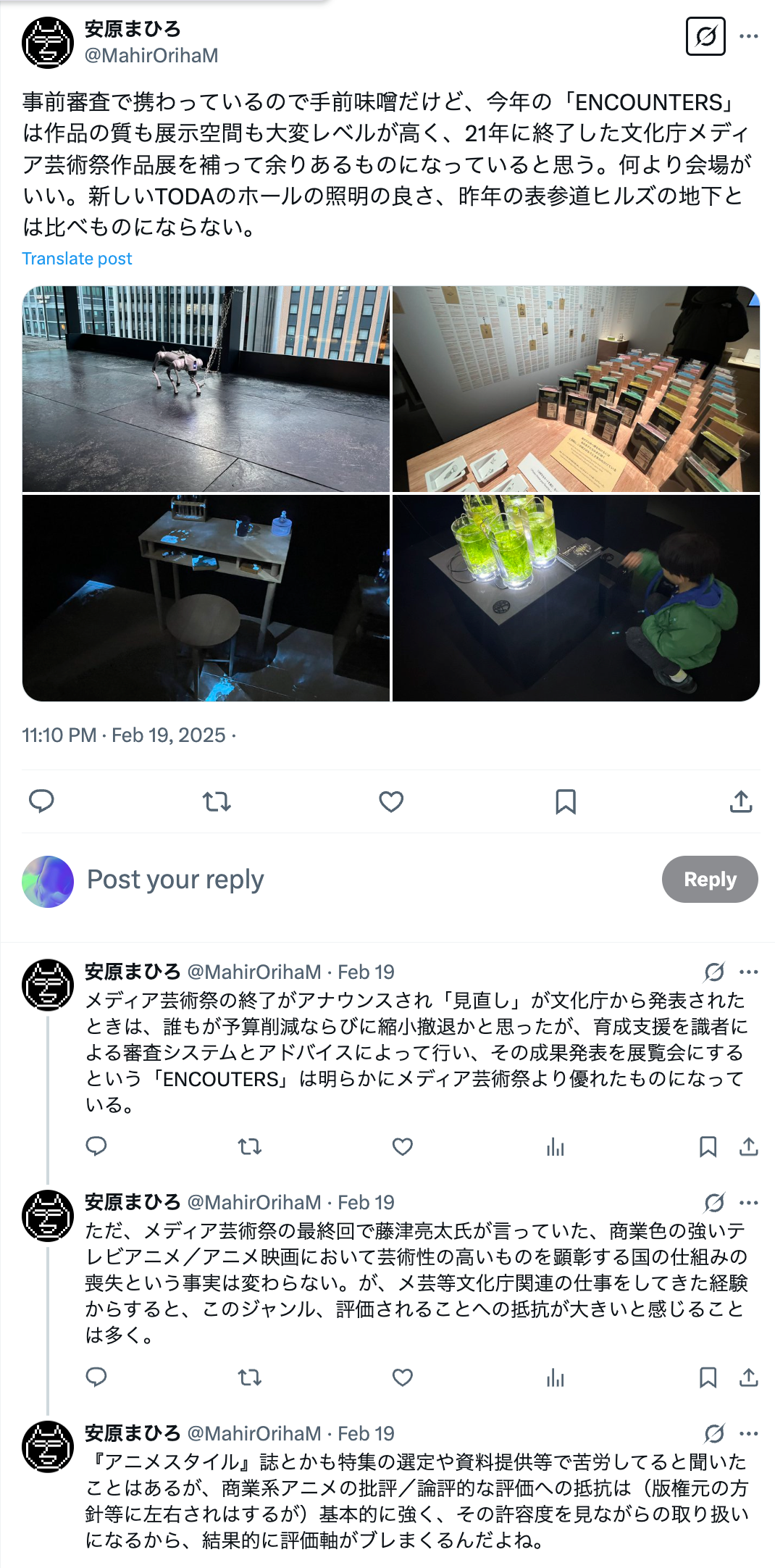Open 安原まひろ profile avatar on main post
775x1568 pixels.
pyautogui.click(x=48, y=43)
